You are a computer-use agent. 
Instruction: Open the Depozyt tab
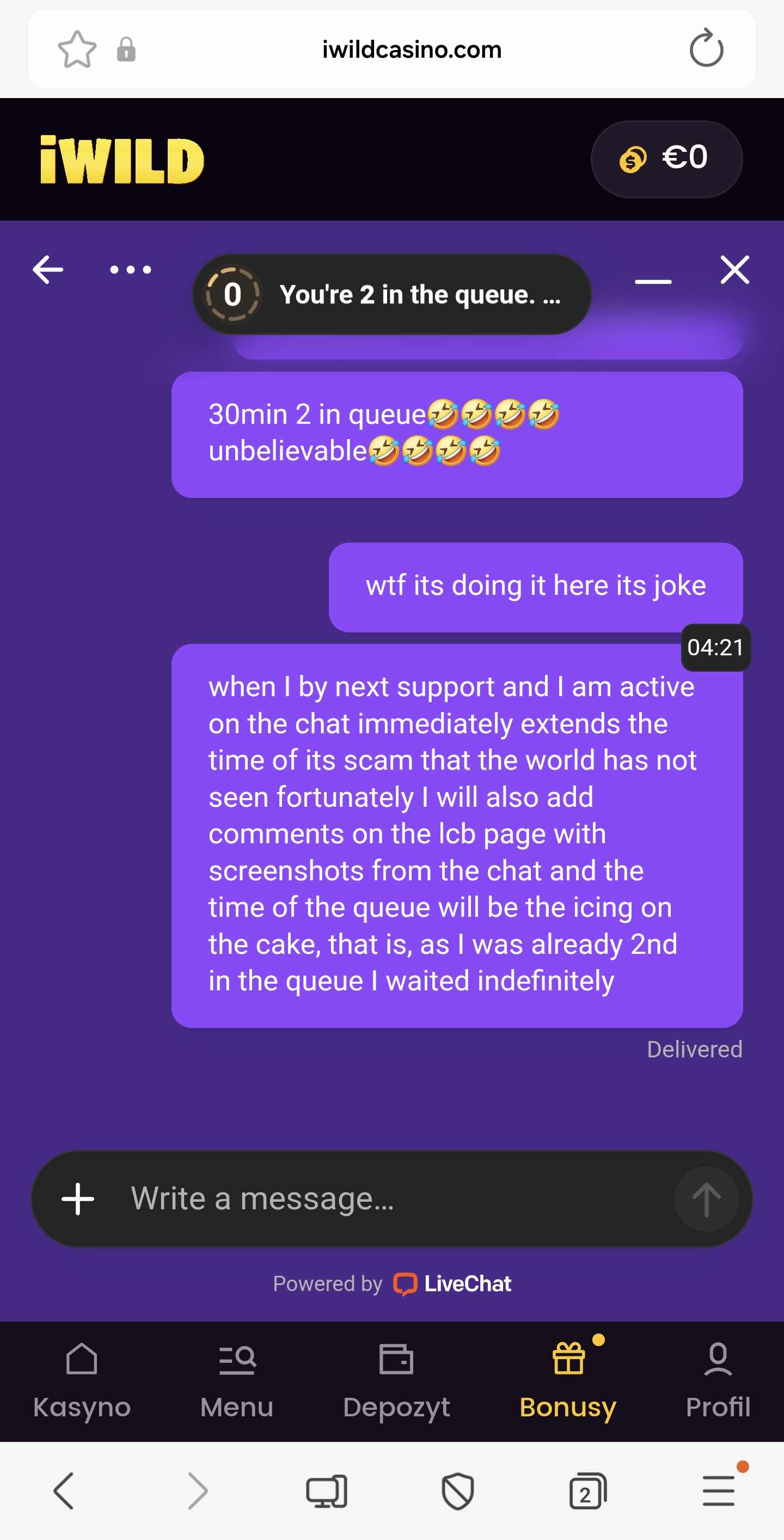pos(396,1381)
